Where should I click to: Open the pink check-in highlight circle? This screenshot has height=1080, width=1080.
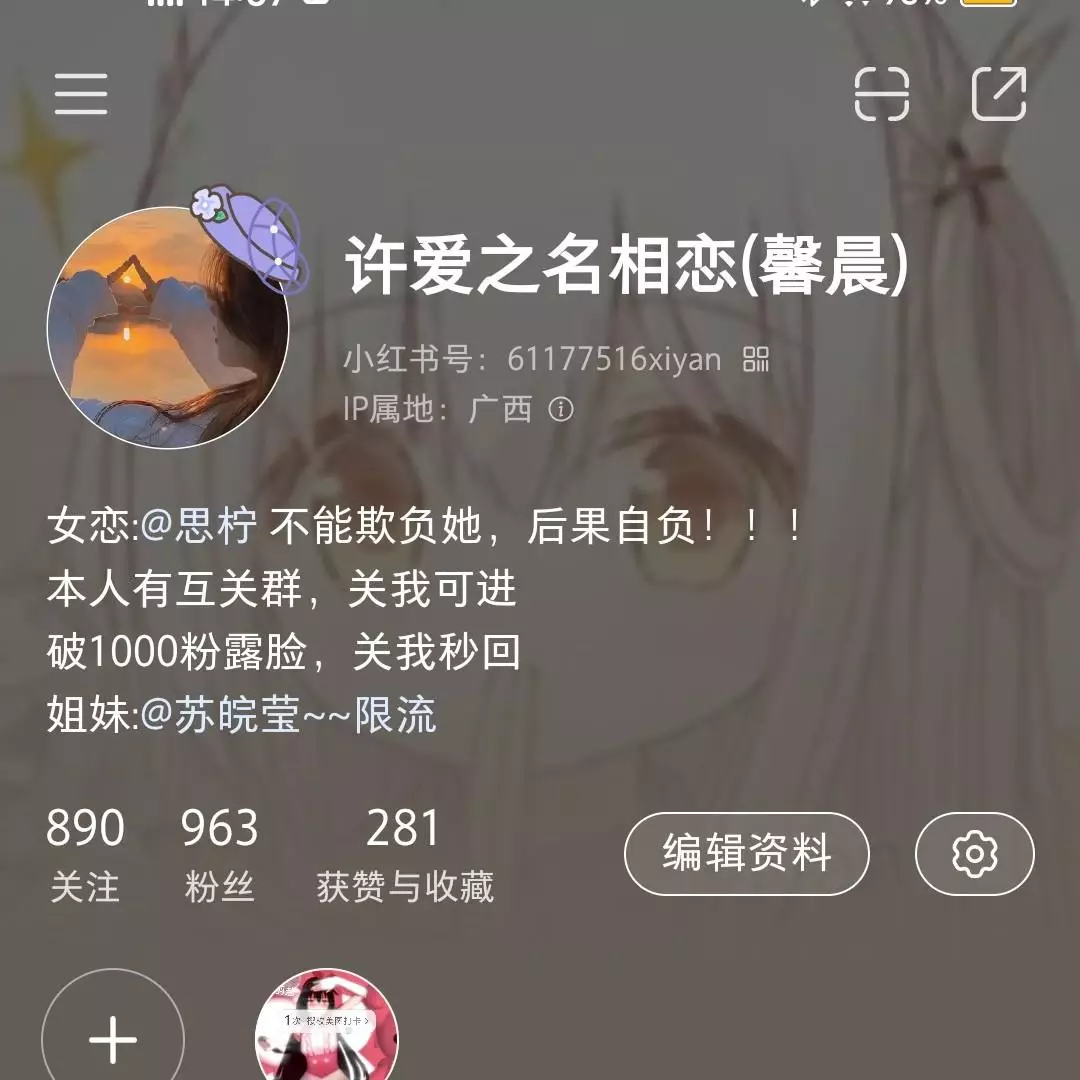(x=327, y=1030)
